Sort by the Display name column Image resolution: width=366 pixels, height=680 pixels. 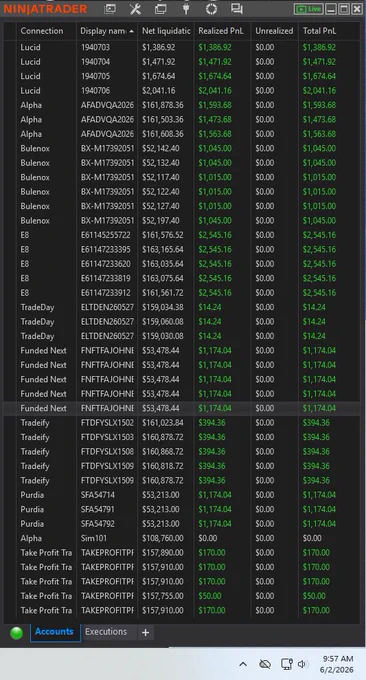[x=107, y=31]
